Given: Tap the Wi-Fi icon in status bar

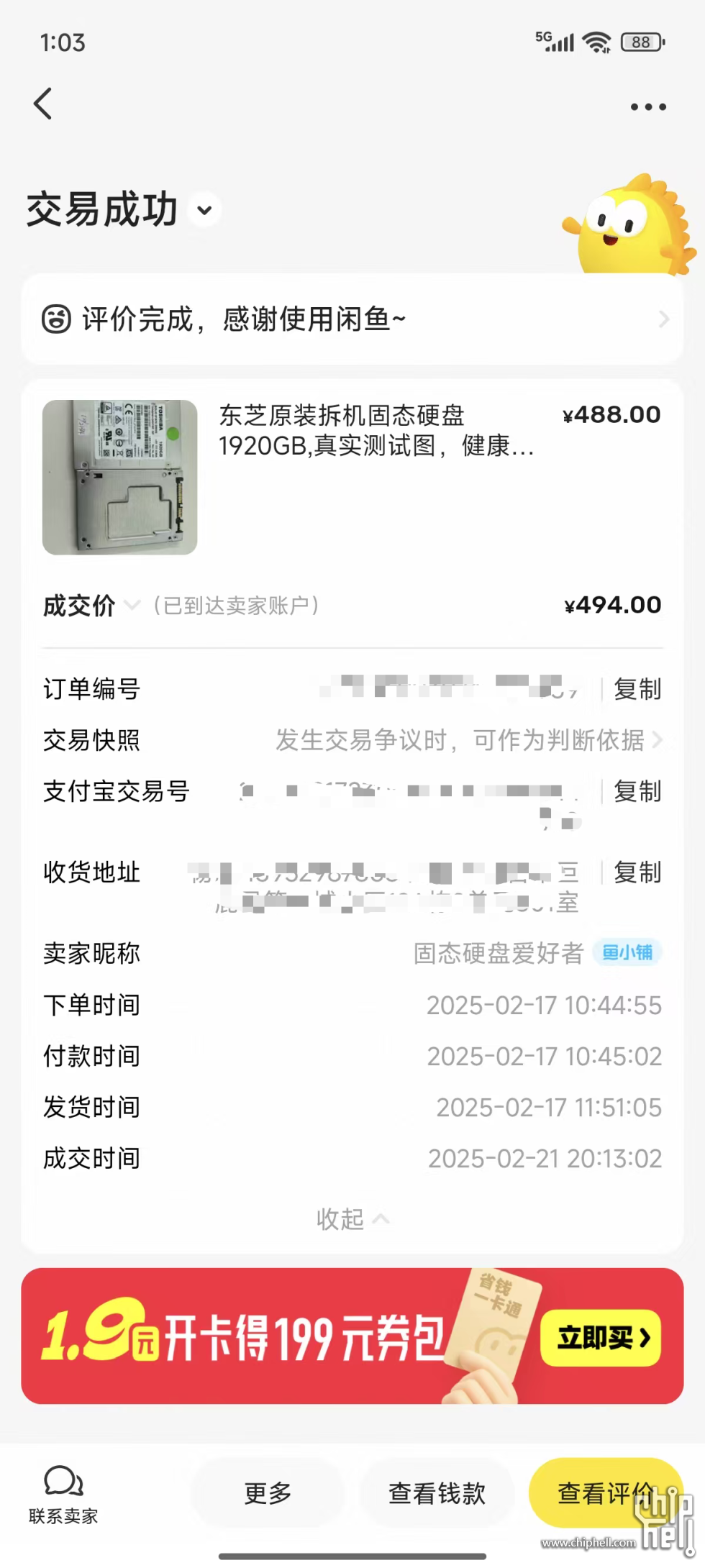Looking at the screenshot, I should pyautogui.click(x=598, y=41).
